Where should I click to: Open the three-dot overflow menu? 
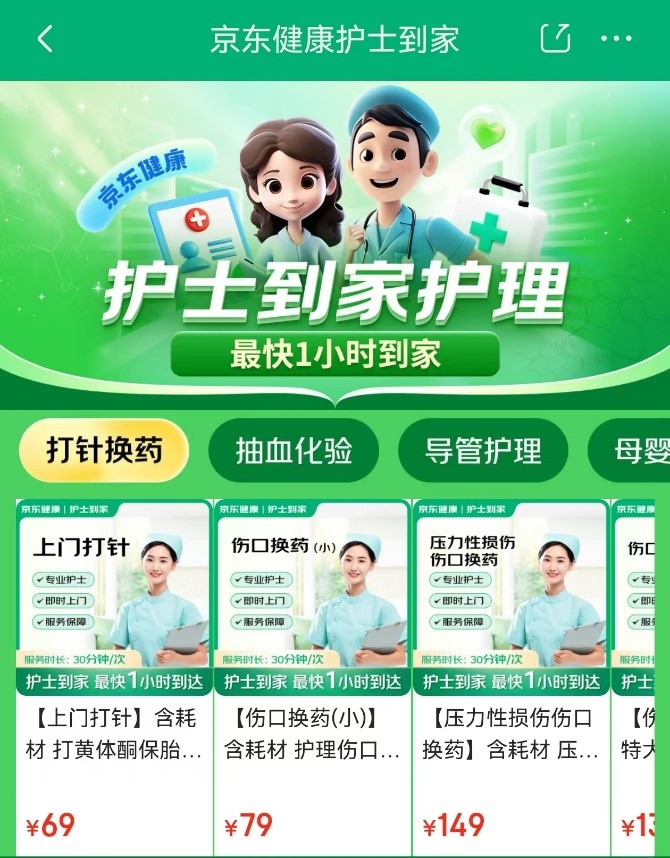(616, 39)
